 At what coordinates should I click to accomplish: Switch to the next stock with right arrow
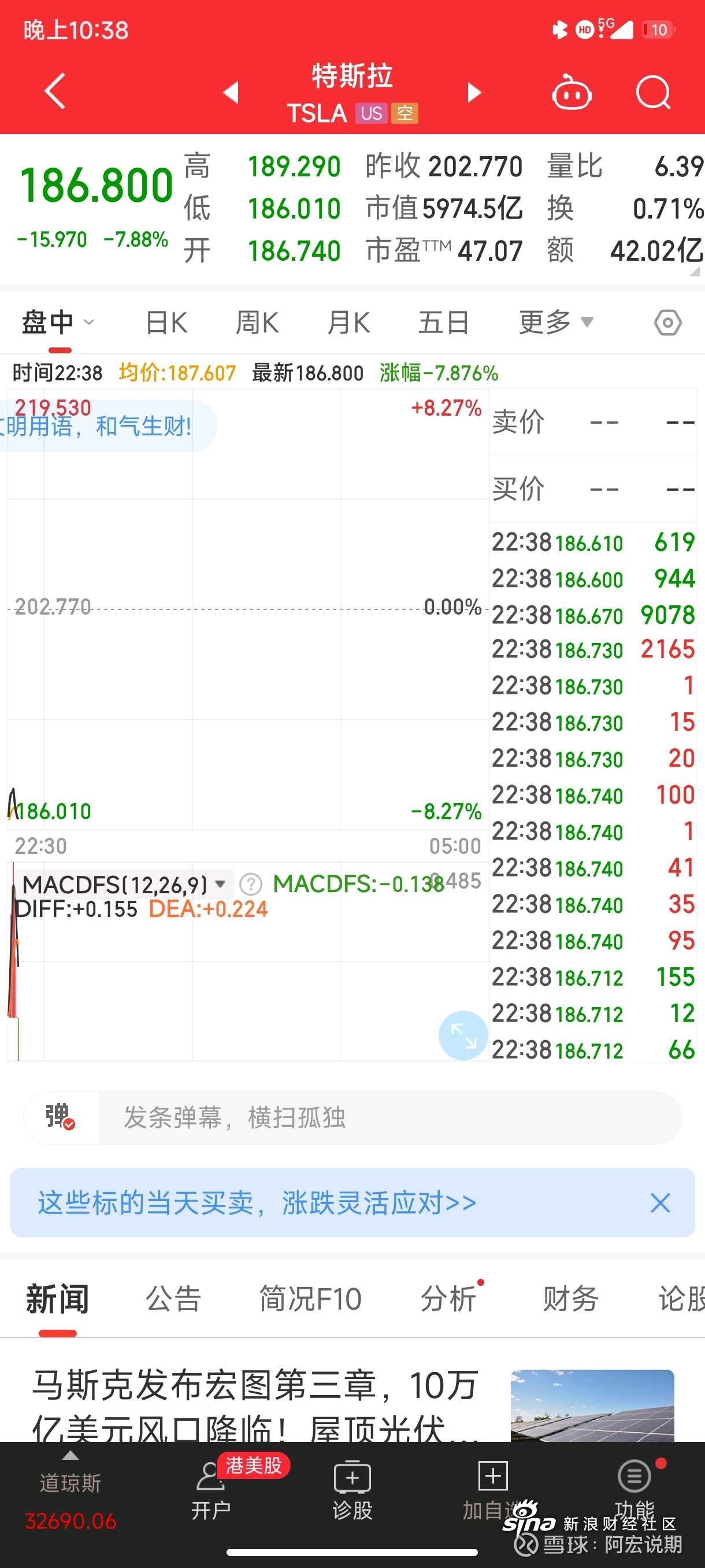click(474, 93)
